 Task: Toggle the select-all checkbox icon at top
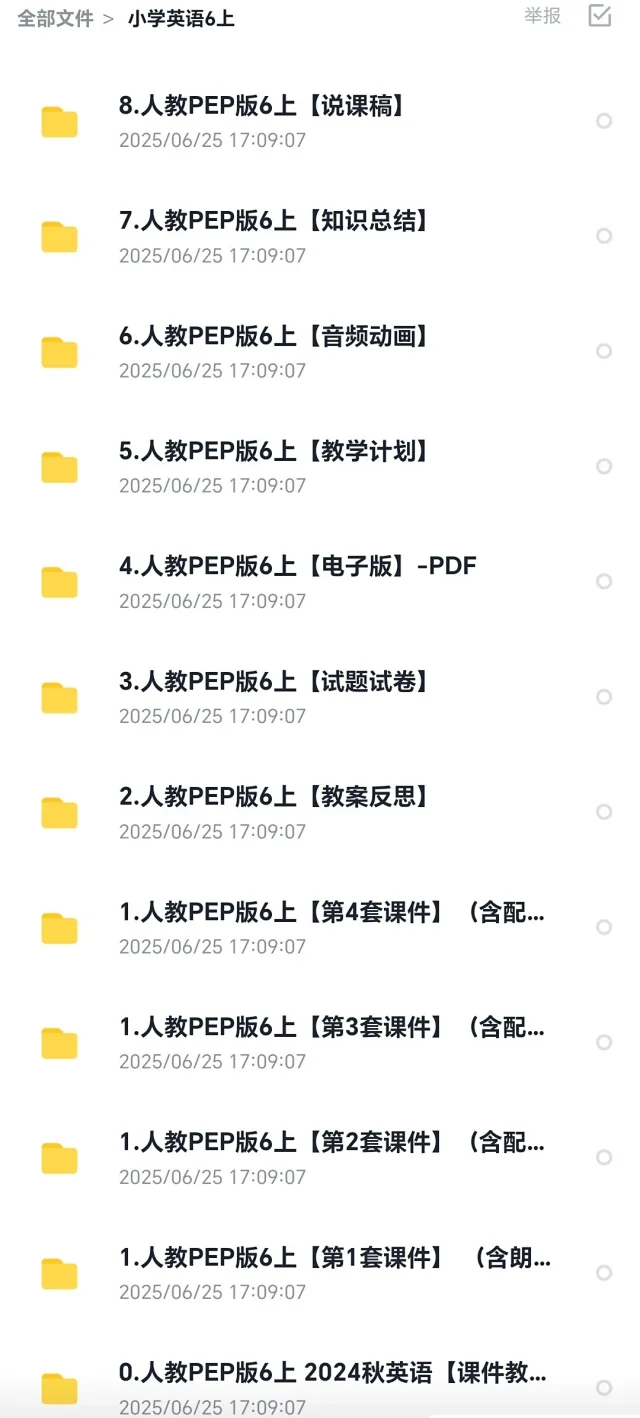pos(600,15)
